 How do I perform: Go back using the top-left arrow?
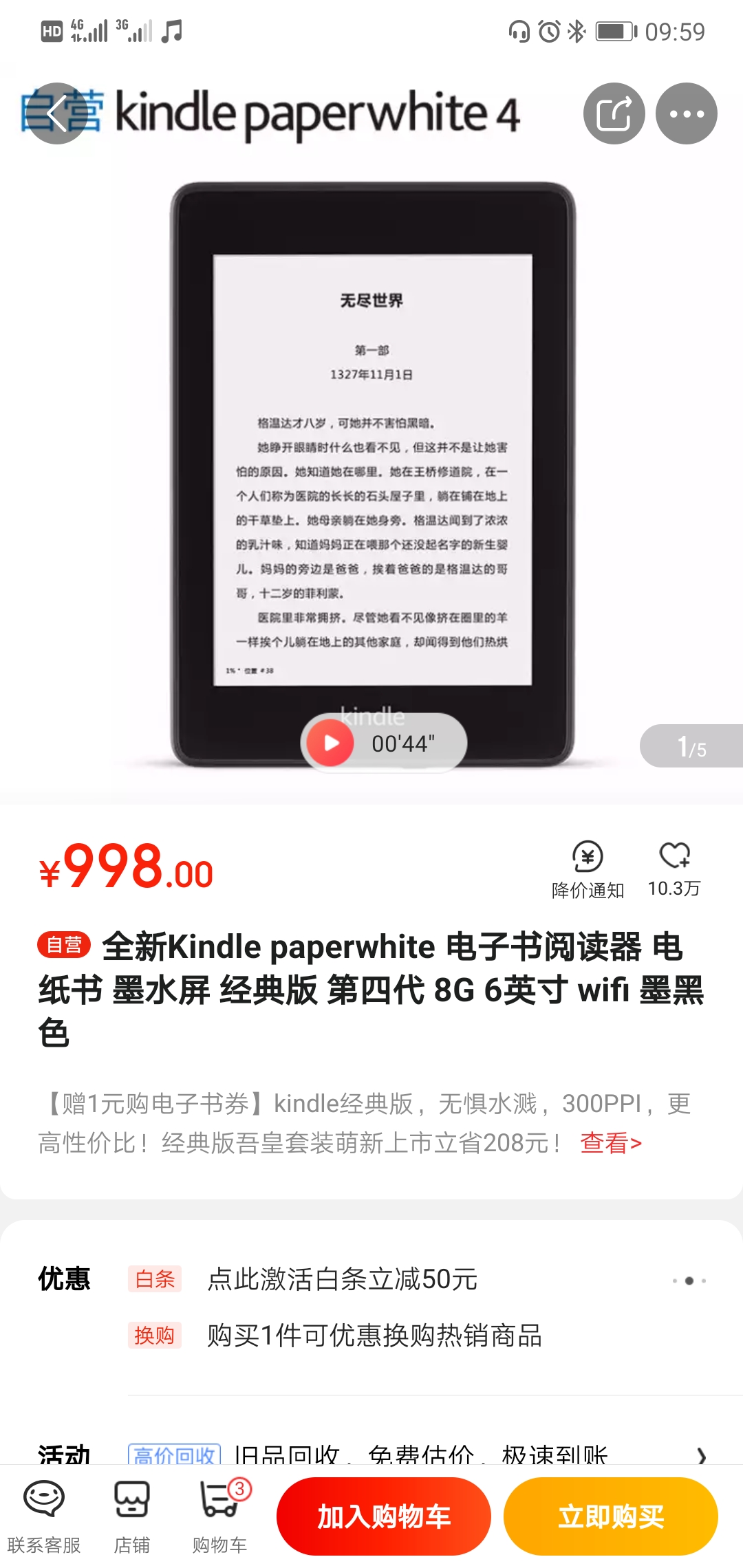pos(58,113)
